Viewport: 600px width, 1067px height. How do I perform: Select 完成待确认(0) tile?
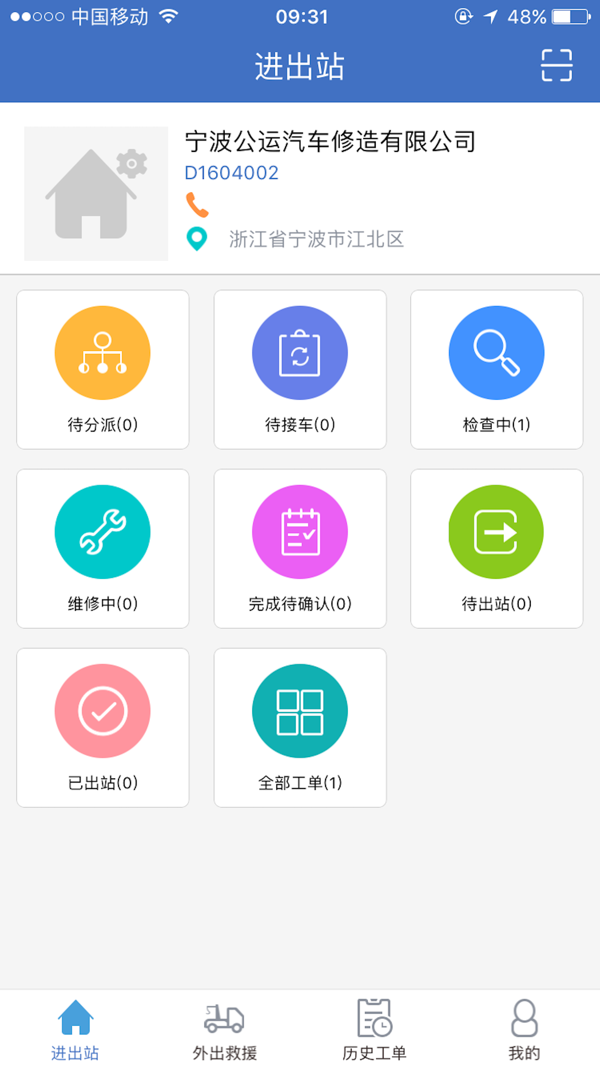point(300,548)
